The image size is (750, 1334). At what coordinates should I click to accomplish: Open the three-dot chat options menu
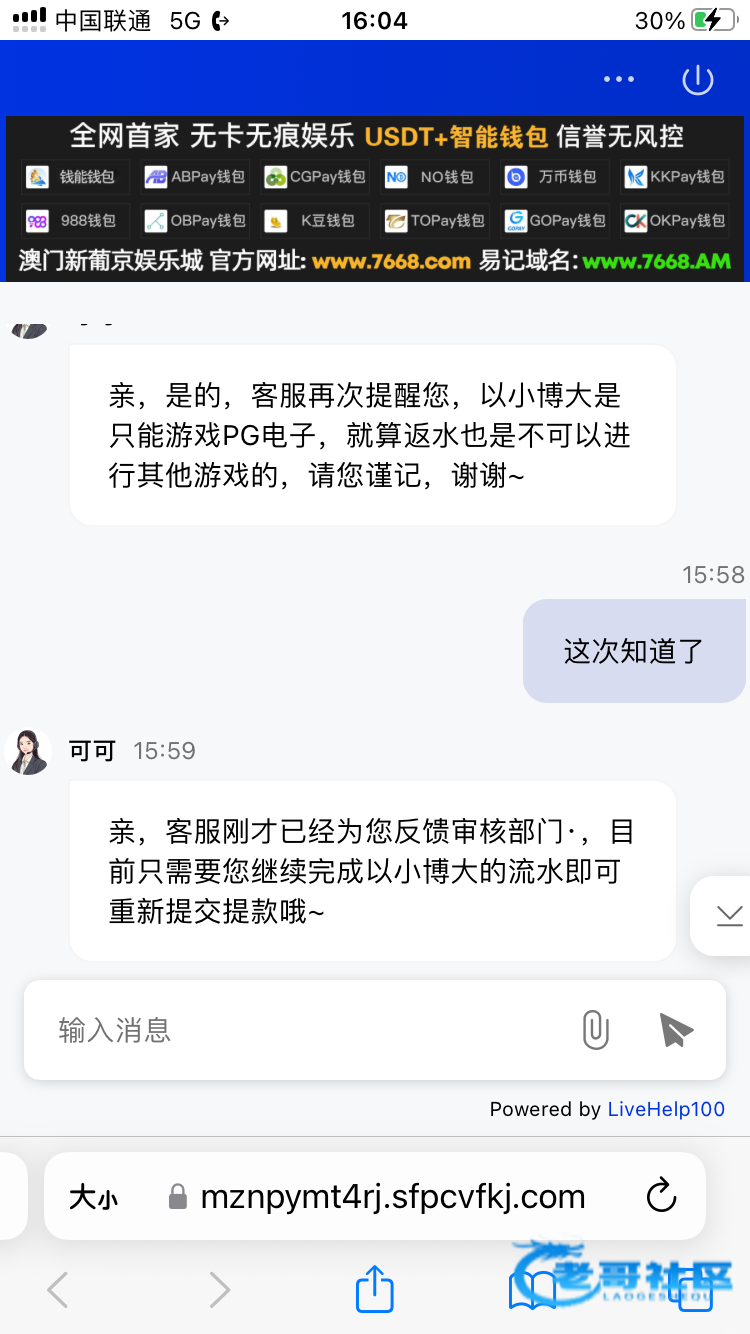click(619, 80)
